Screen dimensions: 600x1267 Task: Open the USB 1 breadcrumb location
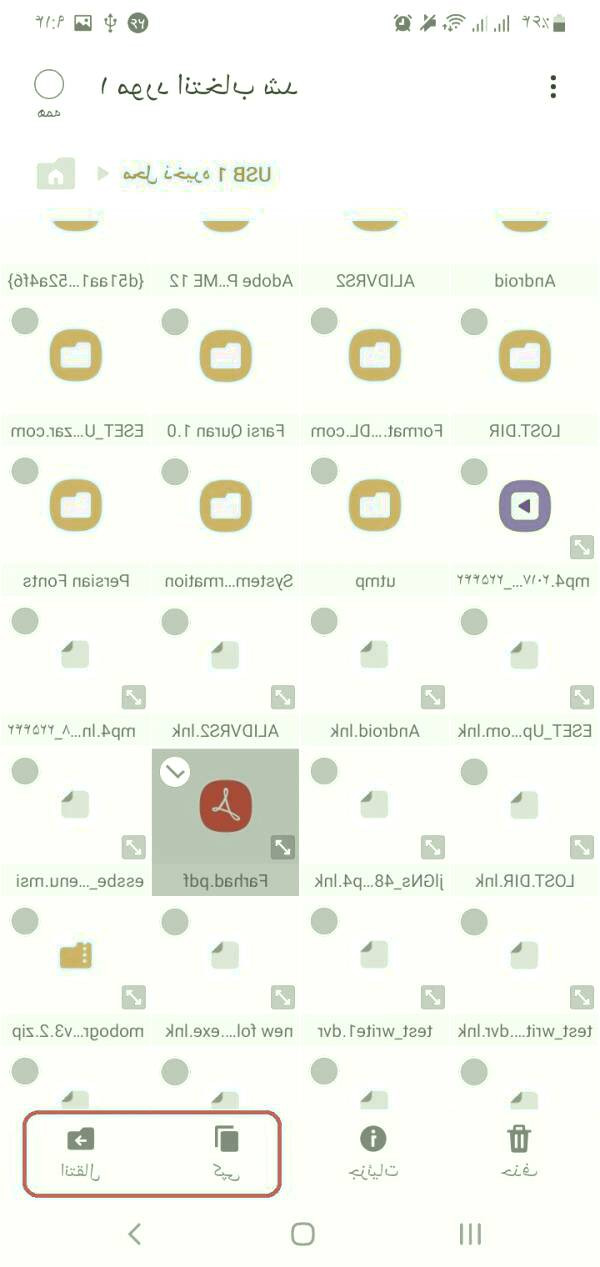coord(197,174)
